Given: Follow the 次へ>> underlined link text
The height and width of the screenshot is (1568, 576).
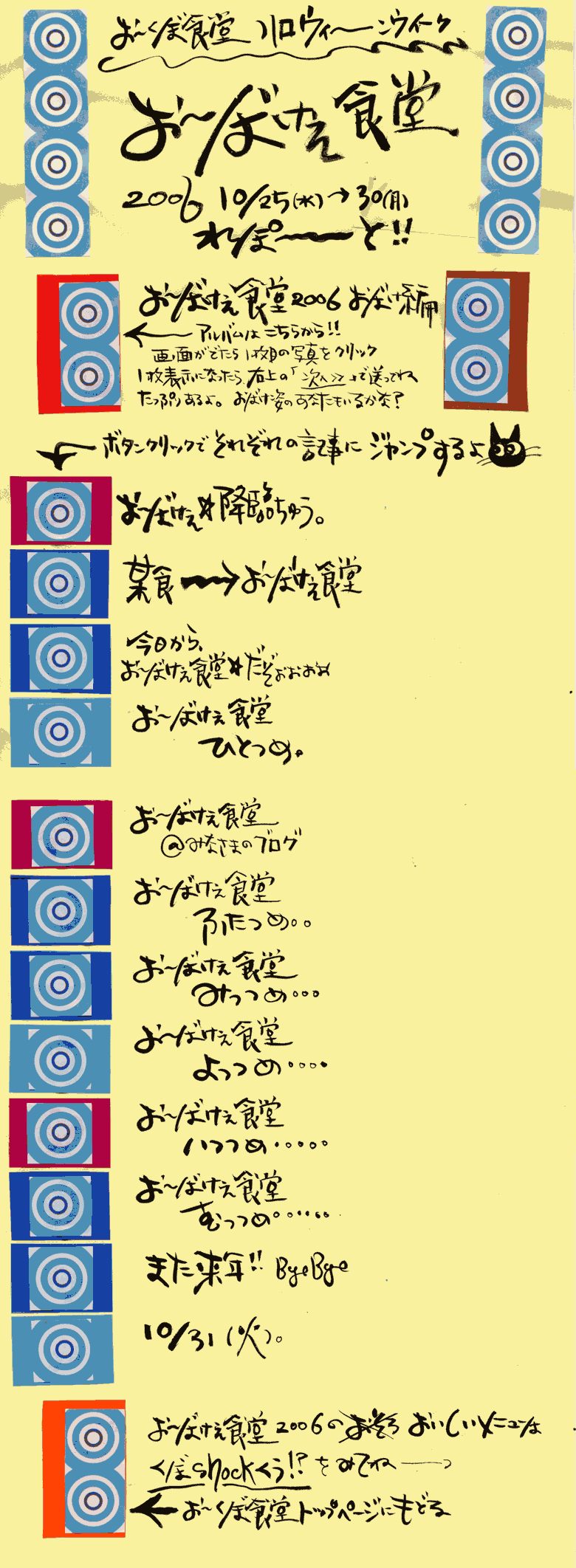Looking at the screenshot, I should [325, 378].
